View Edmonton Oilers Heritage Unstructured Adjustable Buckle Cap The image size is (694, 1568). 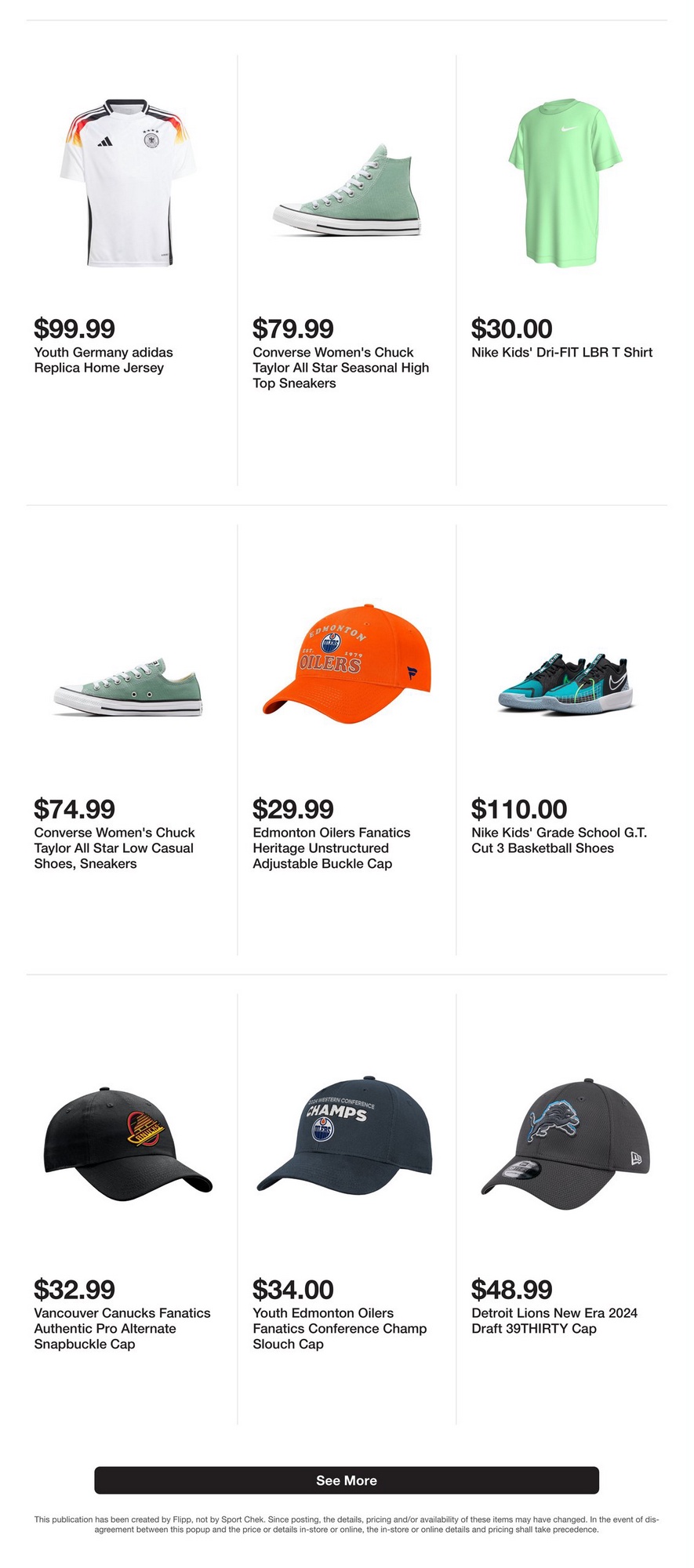(347, 665)
